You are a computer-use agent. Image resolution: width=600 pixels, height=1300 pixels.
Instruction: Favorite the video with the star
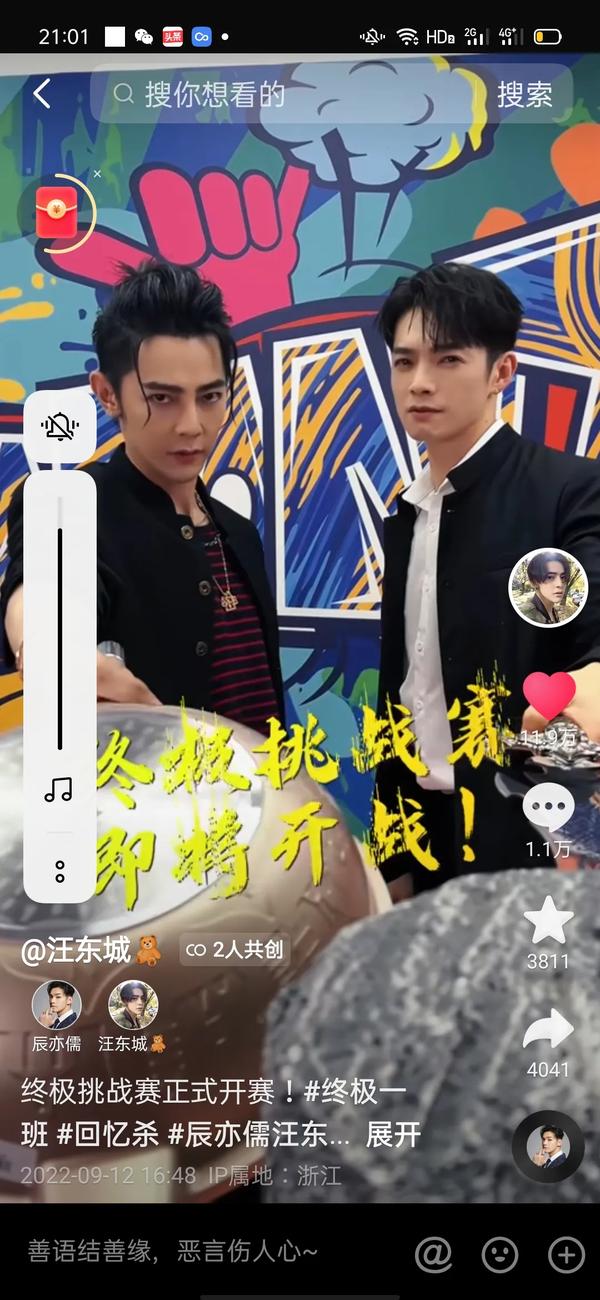tap(549, 921)
